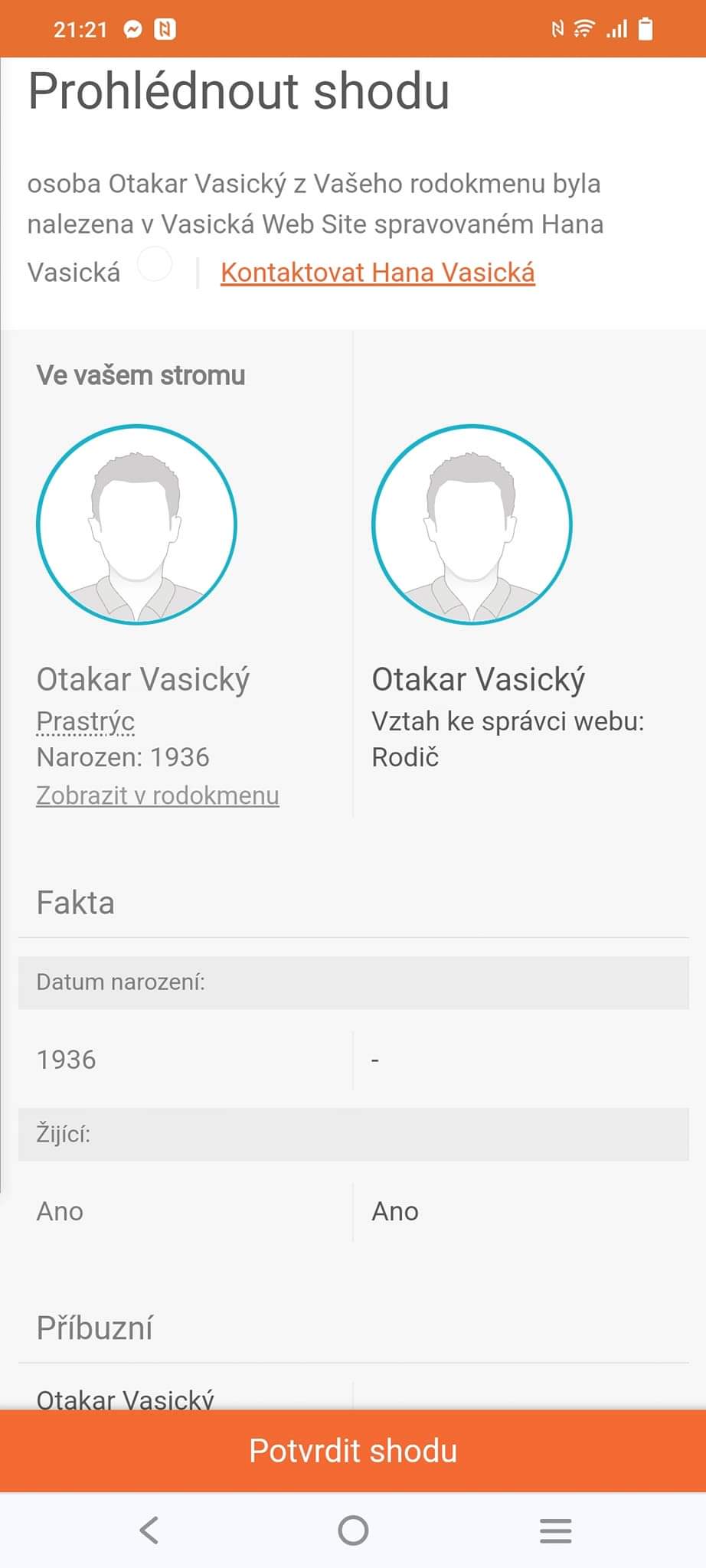
Task: Open Kontaktovat Hana Vasická link
Action: point(378,273)
